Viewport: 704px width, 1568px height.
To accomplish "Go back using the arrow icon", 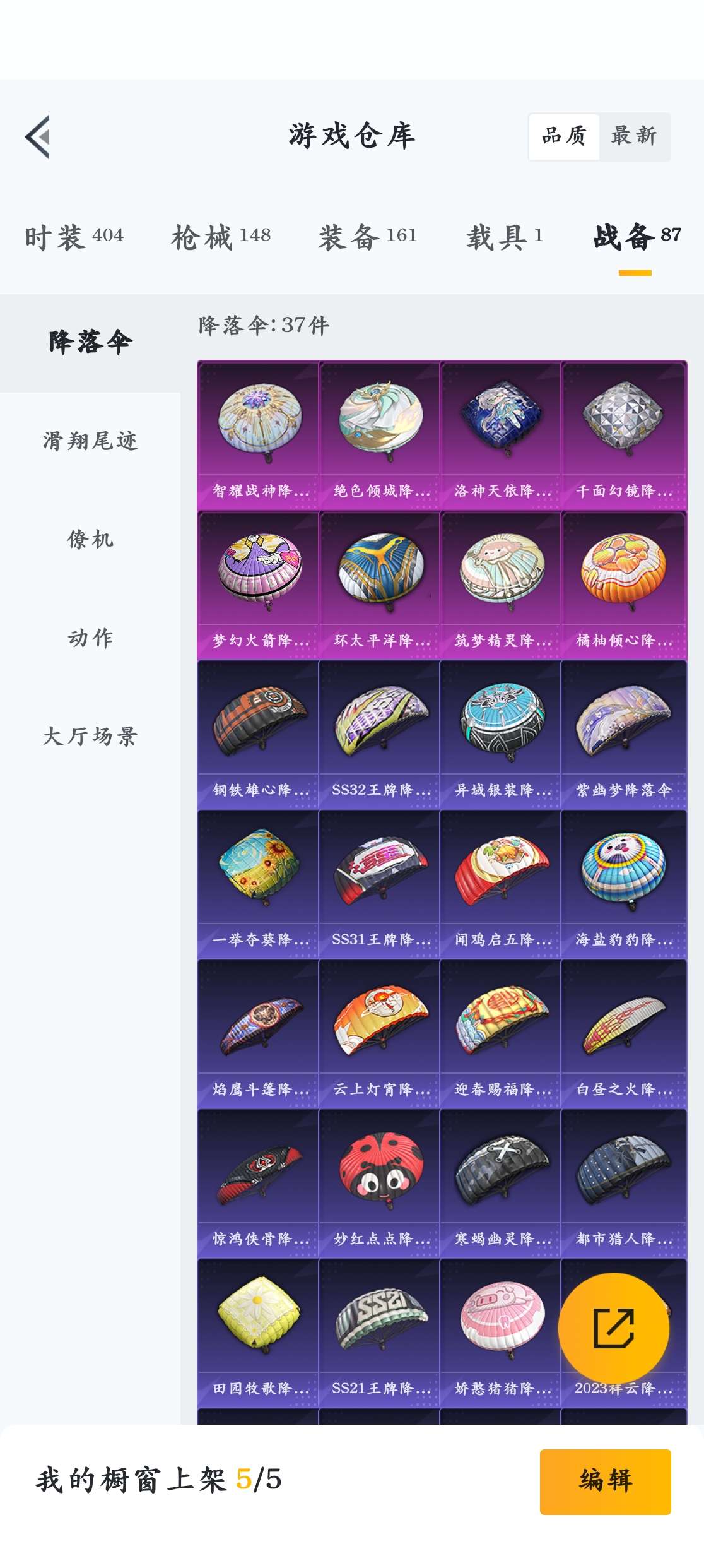I will click(38, 136).
